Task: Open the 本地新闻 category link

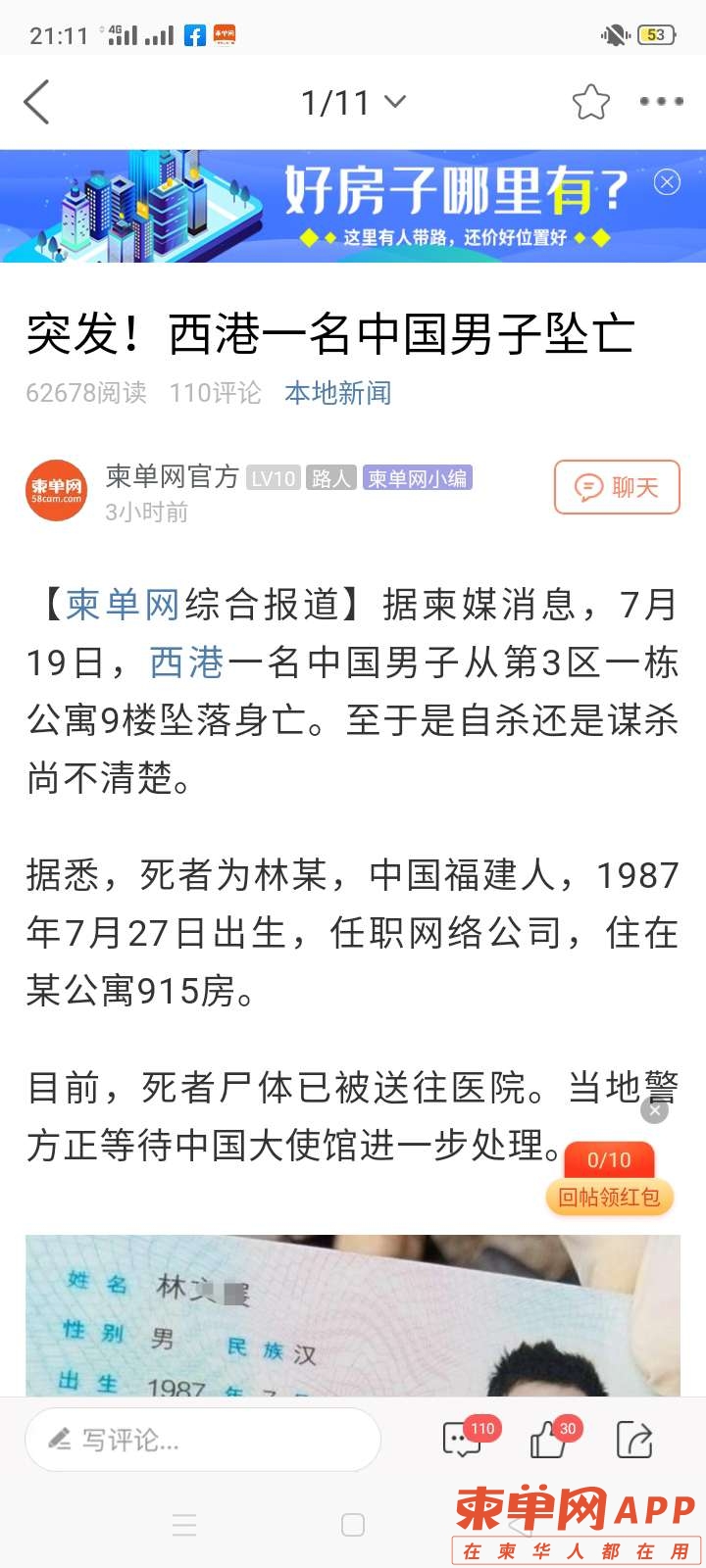Action: (x=338, y=393)
